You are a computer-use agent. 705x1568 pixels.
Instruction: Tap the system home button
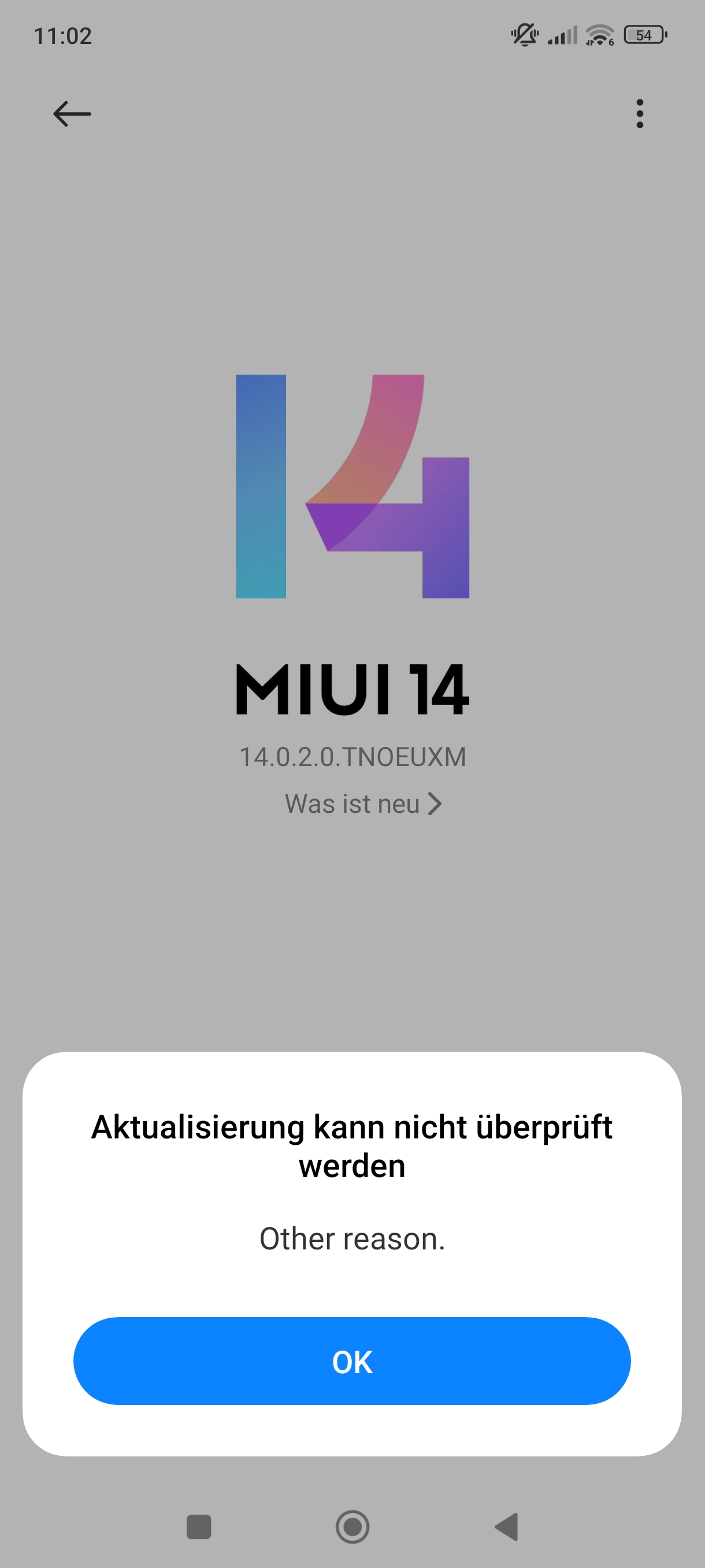[x=352, y=1526]
